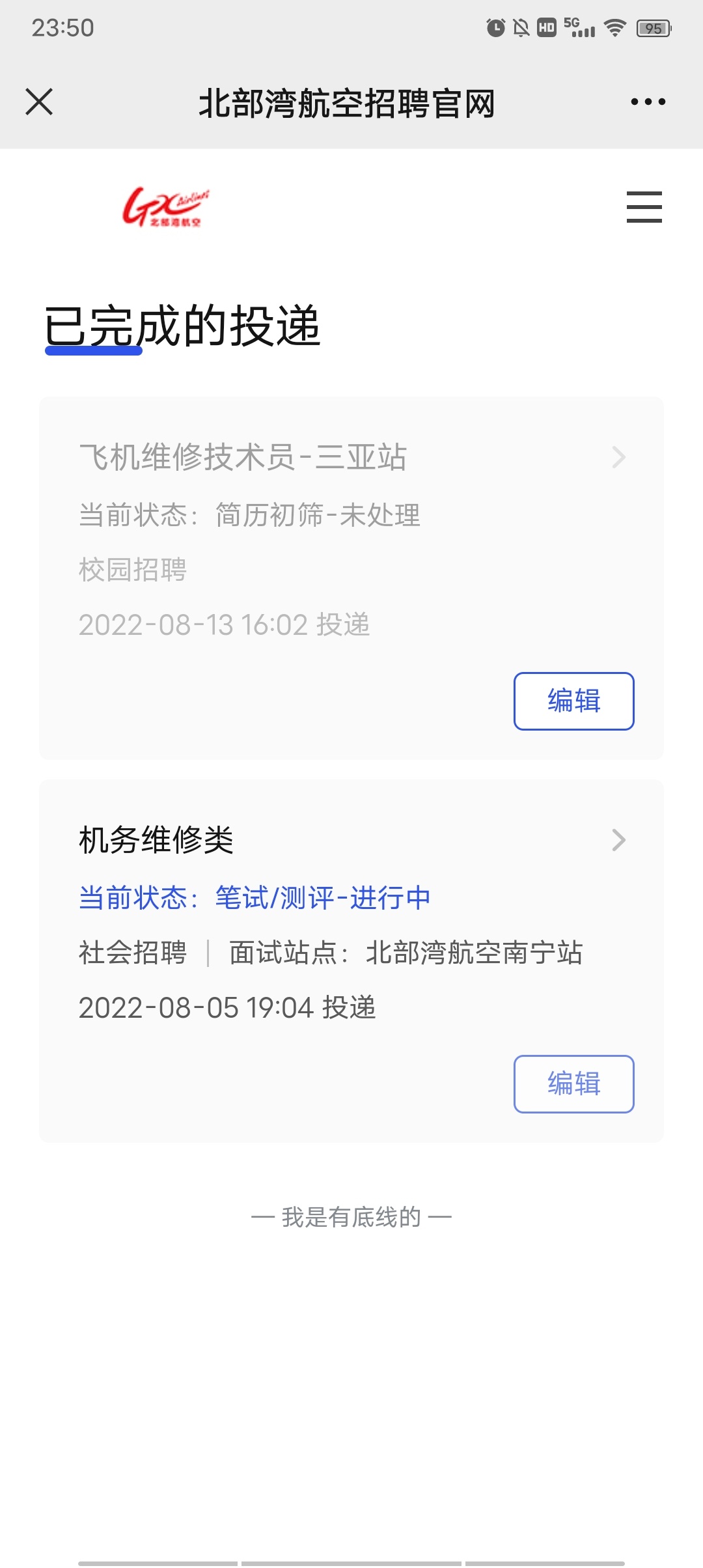Edit the 机务维修类 application

(573, 1084)
